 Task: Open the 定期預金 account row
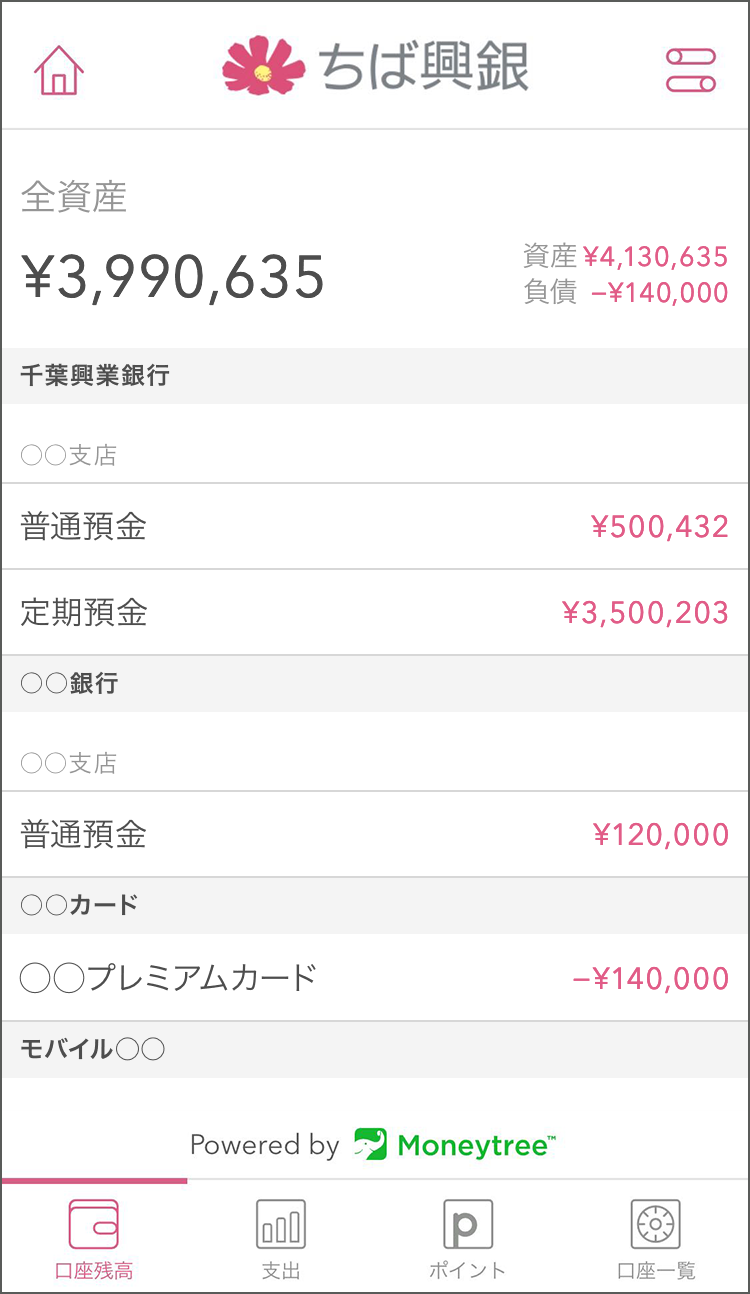[x=375, y=612]
